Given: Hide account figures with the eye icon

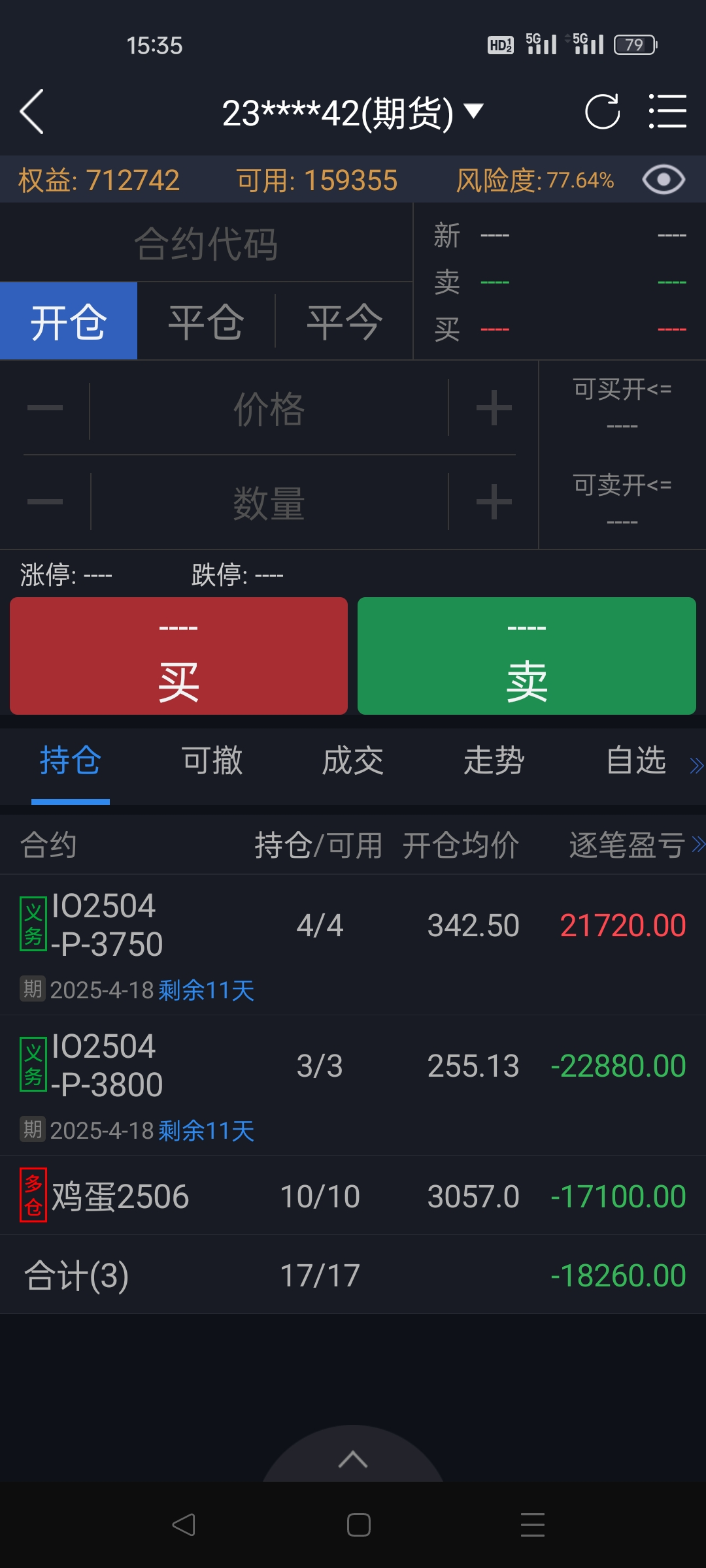Looking at the screenshot, I should point(664,180).
